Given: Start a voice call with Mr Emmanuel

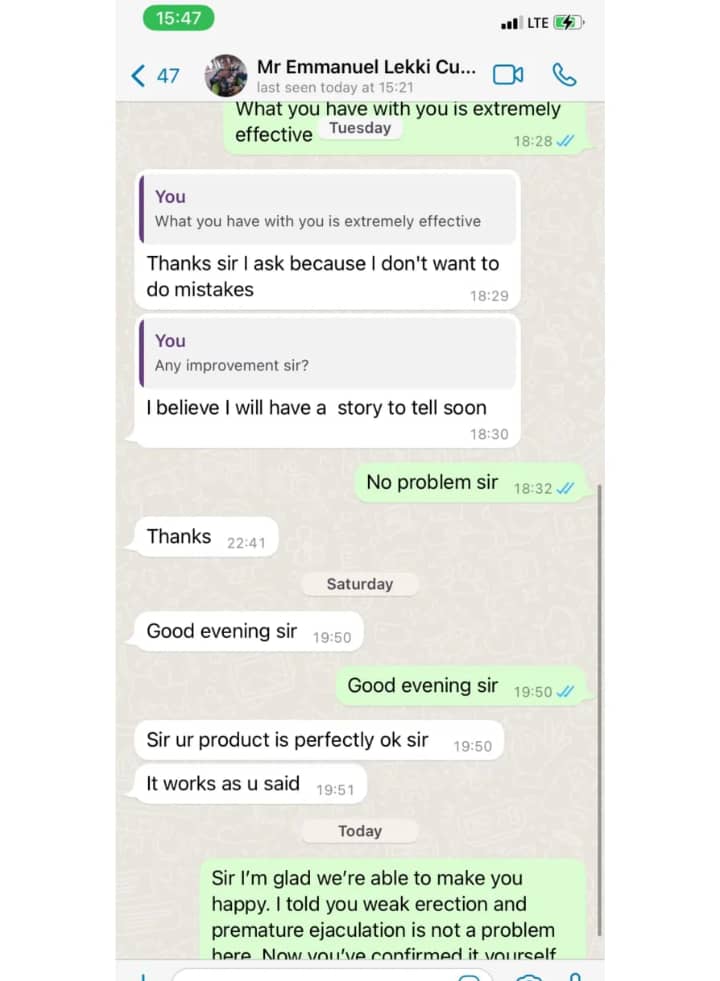Looking at the screenshot, I should (x=564, y=75).
